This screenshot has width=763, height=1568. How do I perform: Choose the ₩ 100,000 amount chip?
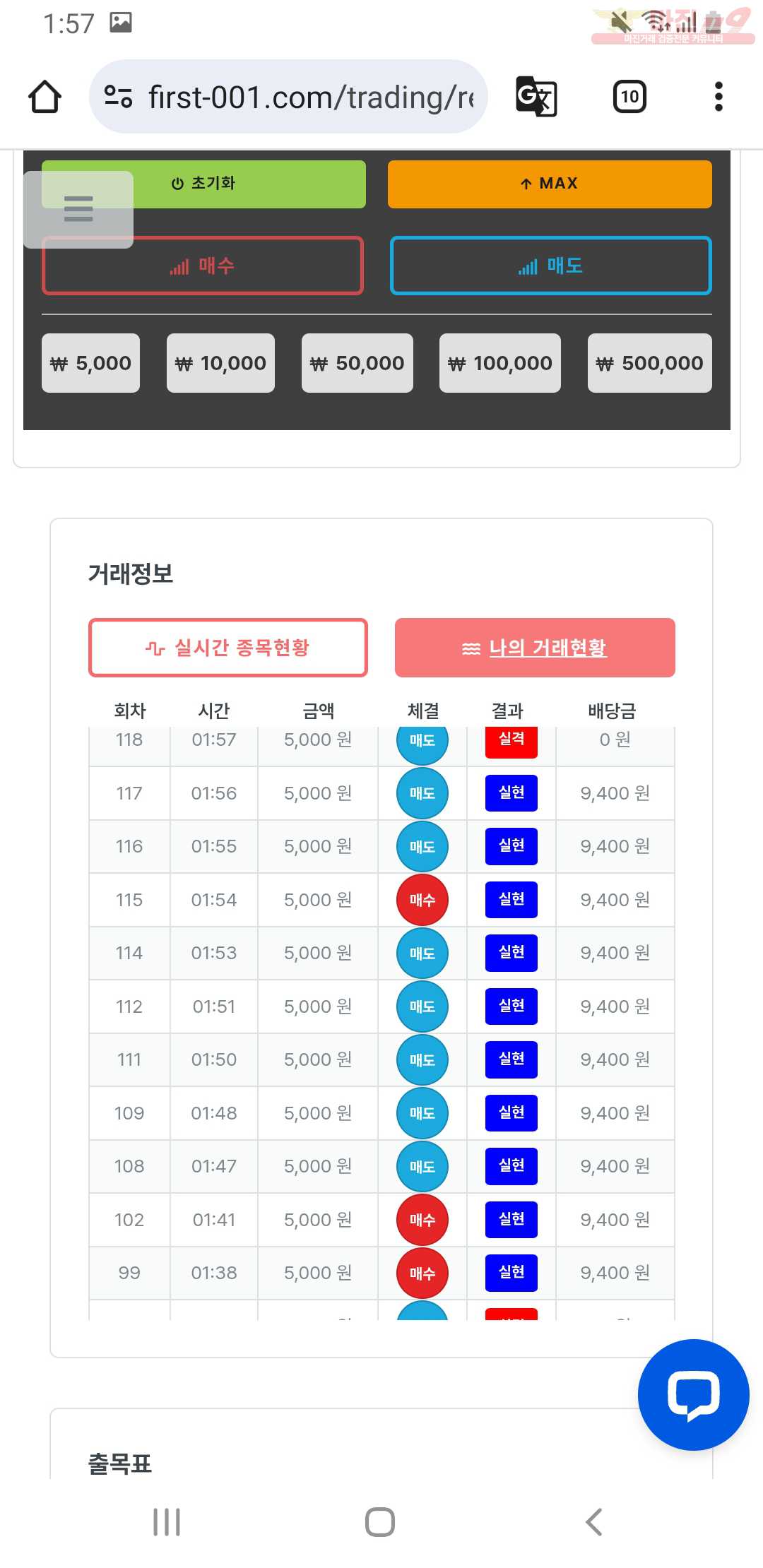pyautogui.click(x=500, y=363)
